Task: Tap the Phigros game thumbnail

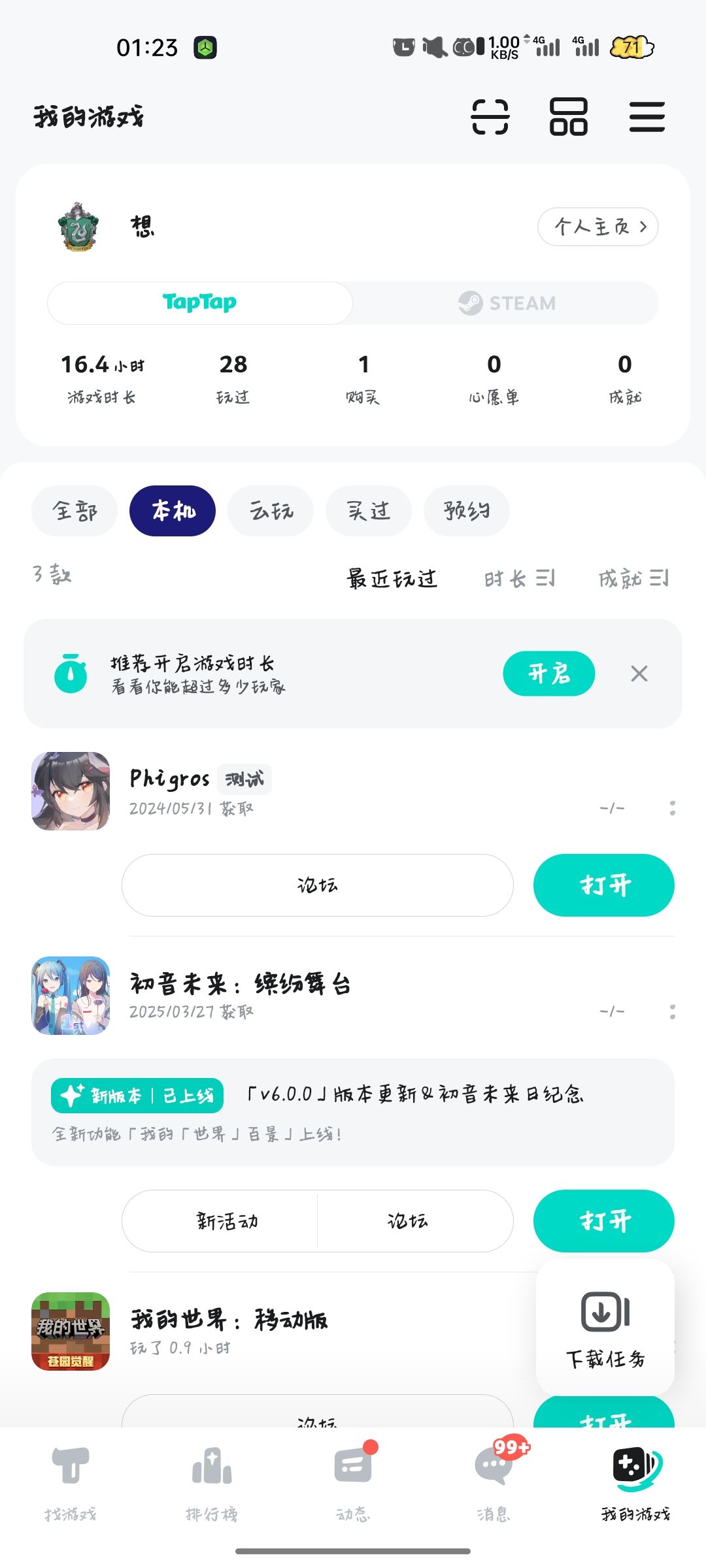Action: pyautogui.click(x=70, y=792)
